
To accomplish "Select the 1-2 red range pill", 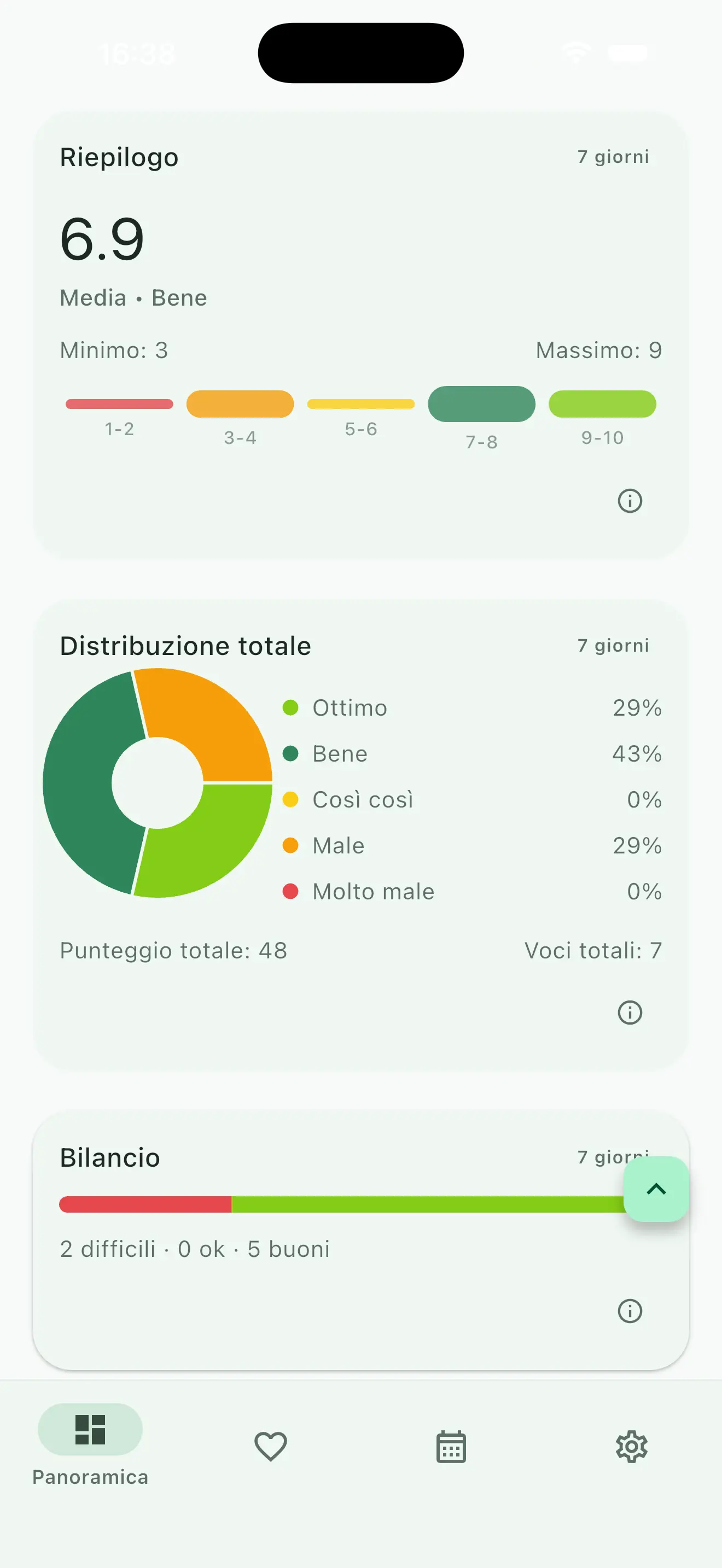I will click(x=119, y=403).
